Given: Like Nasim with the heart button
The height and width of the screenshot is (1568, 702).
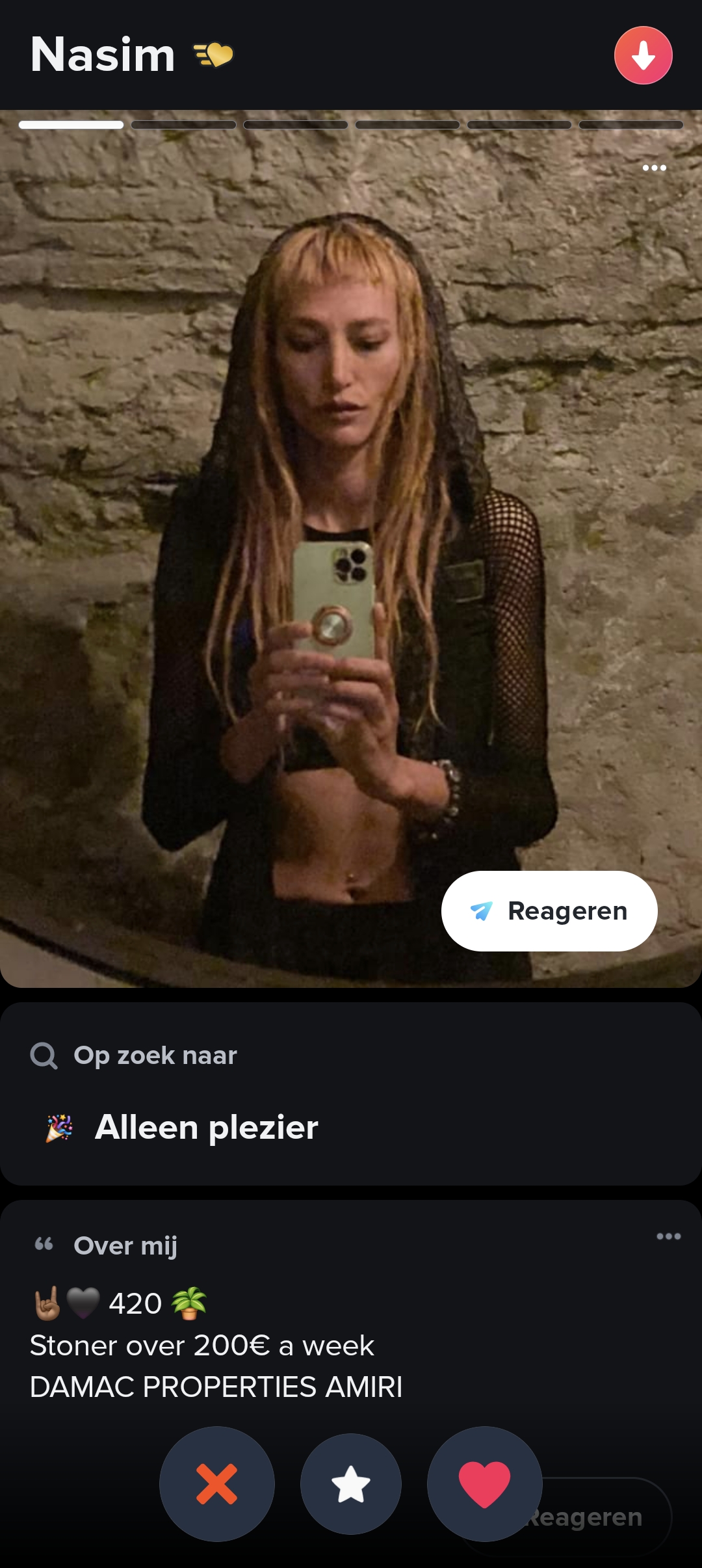Looking at the screenshot, I should pos(485,1484).
